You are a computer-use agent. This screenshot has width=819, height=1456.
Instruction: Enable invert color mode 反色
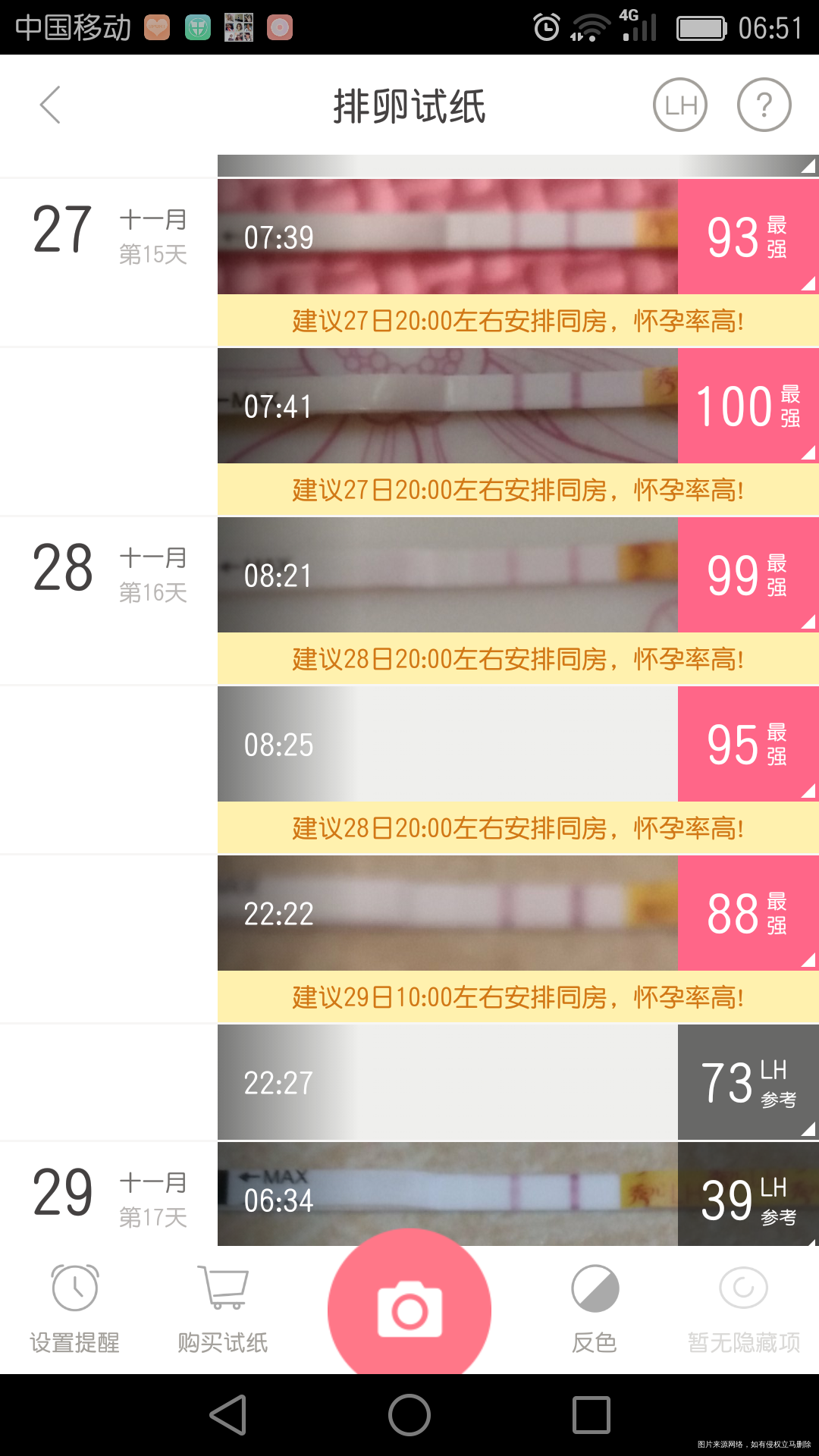[x=594, y=1308]
